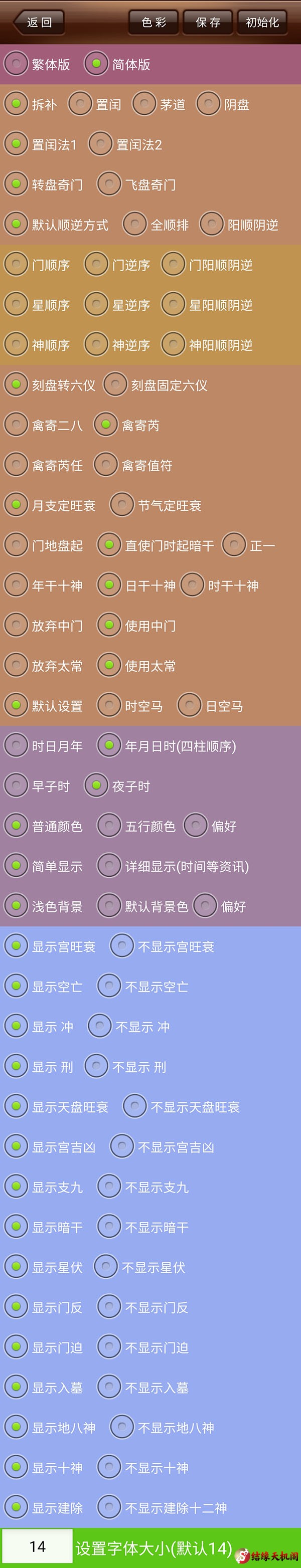Select 早子时 option
The width and height of the screenshot is (301, 1568).
pos(17,786)
